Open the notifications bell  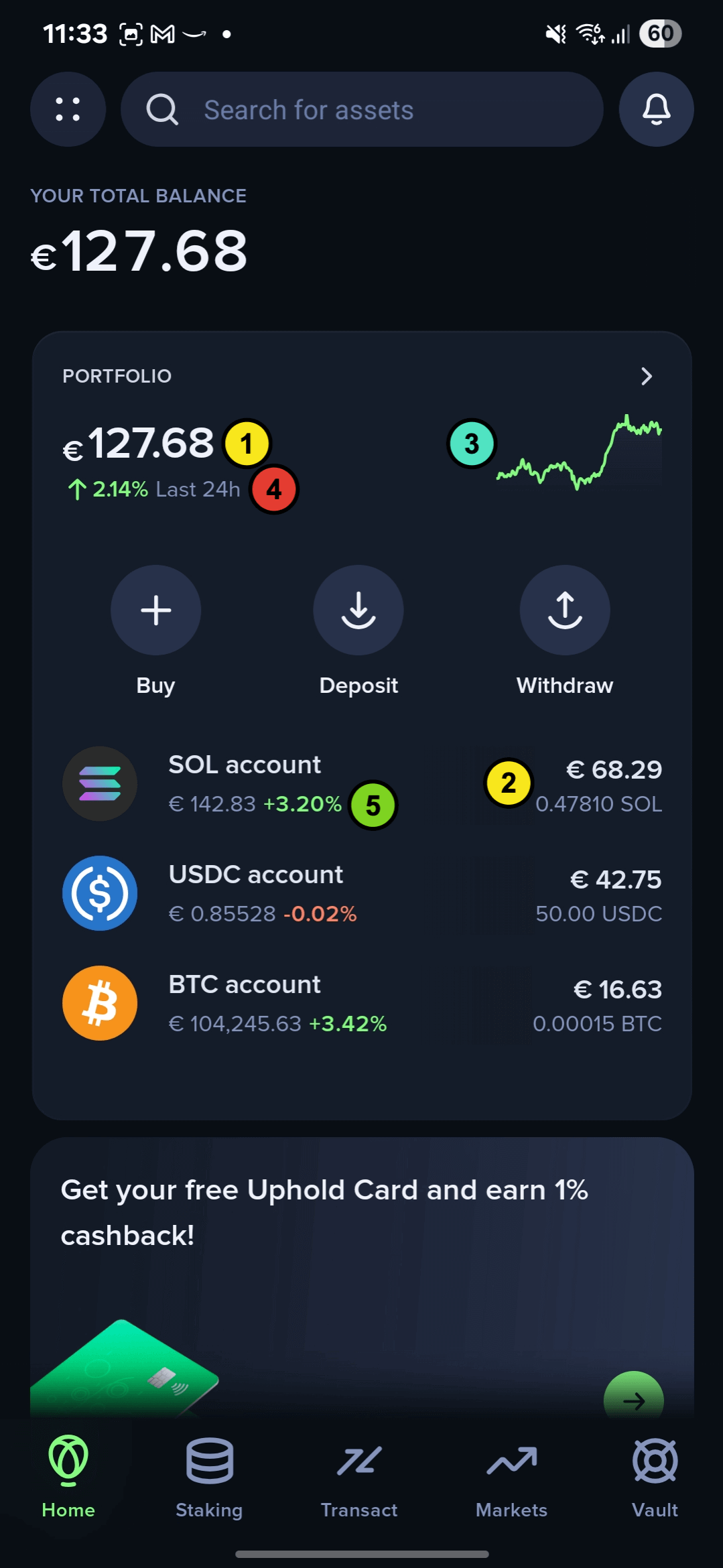pyautogui.click(x=656, y=109)
